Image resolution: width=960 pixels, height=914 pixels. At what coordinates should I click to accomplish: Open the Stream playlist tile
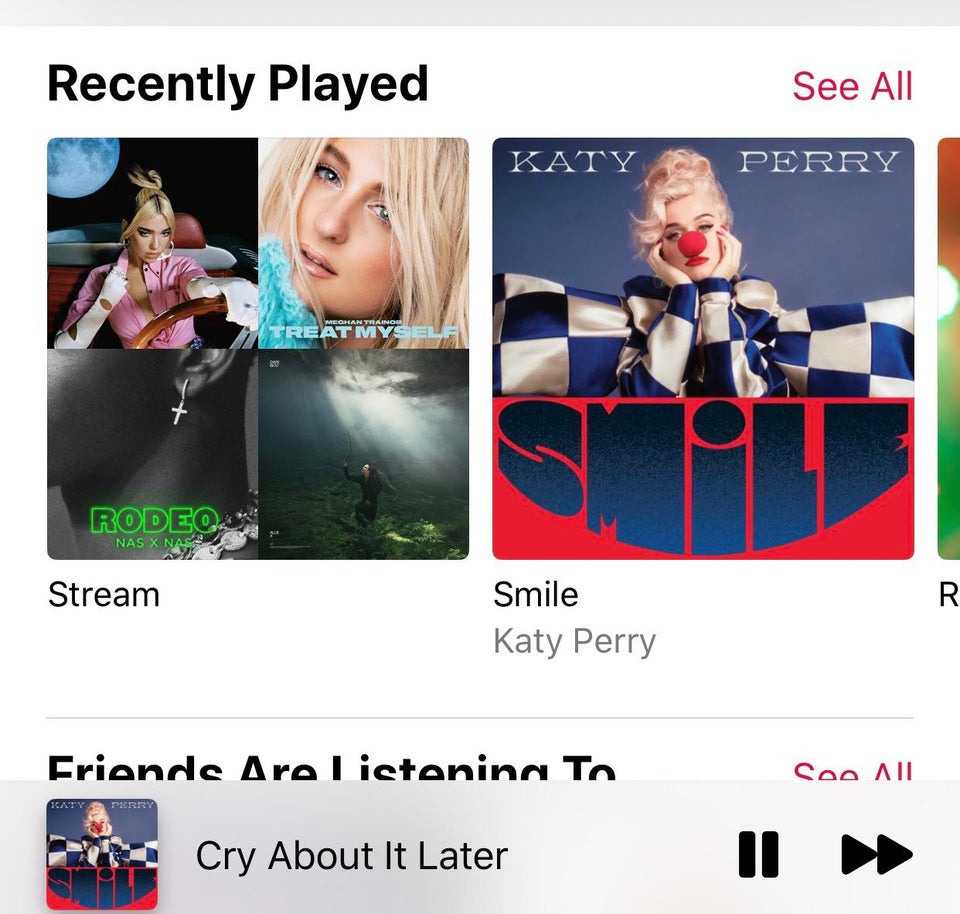[258, 348]
